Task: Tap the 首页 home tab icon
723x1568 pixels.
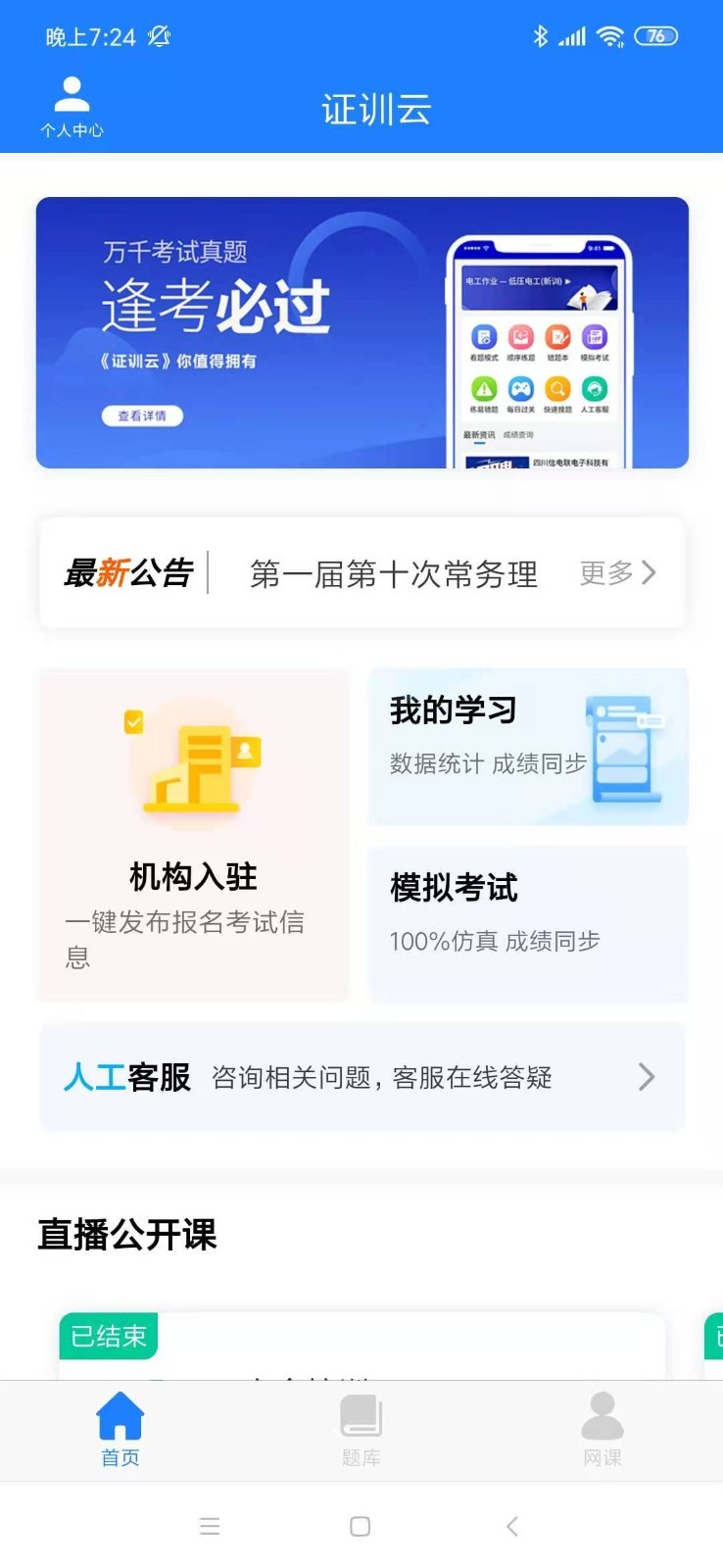Action: [x=120, y=1413]
